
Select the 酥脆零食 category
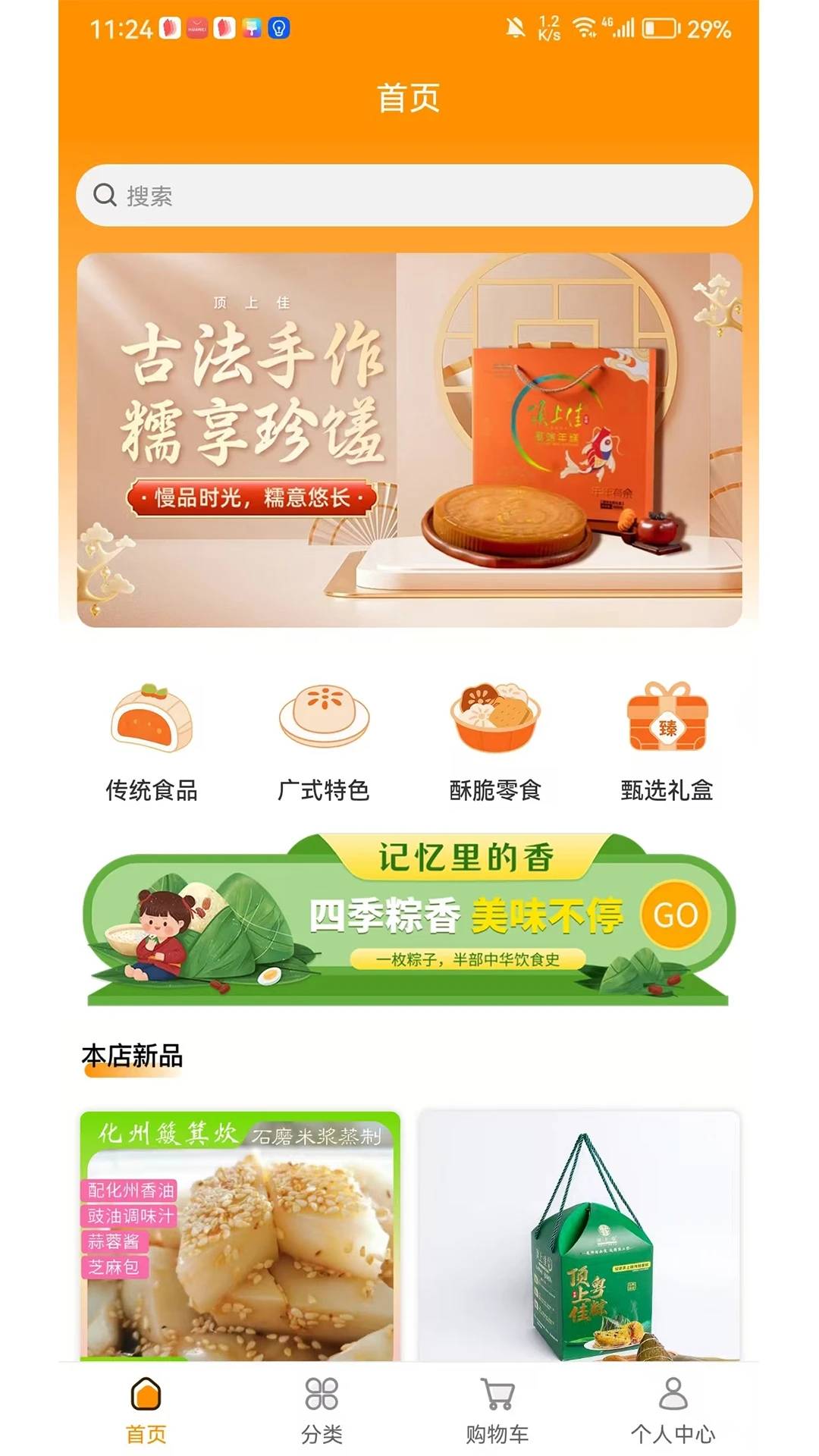coord(495,741)
